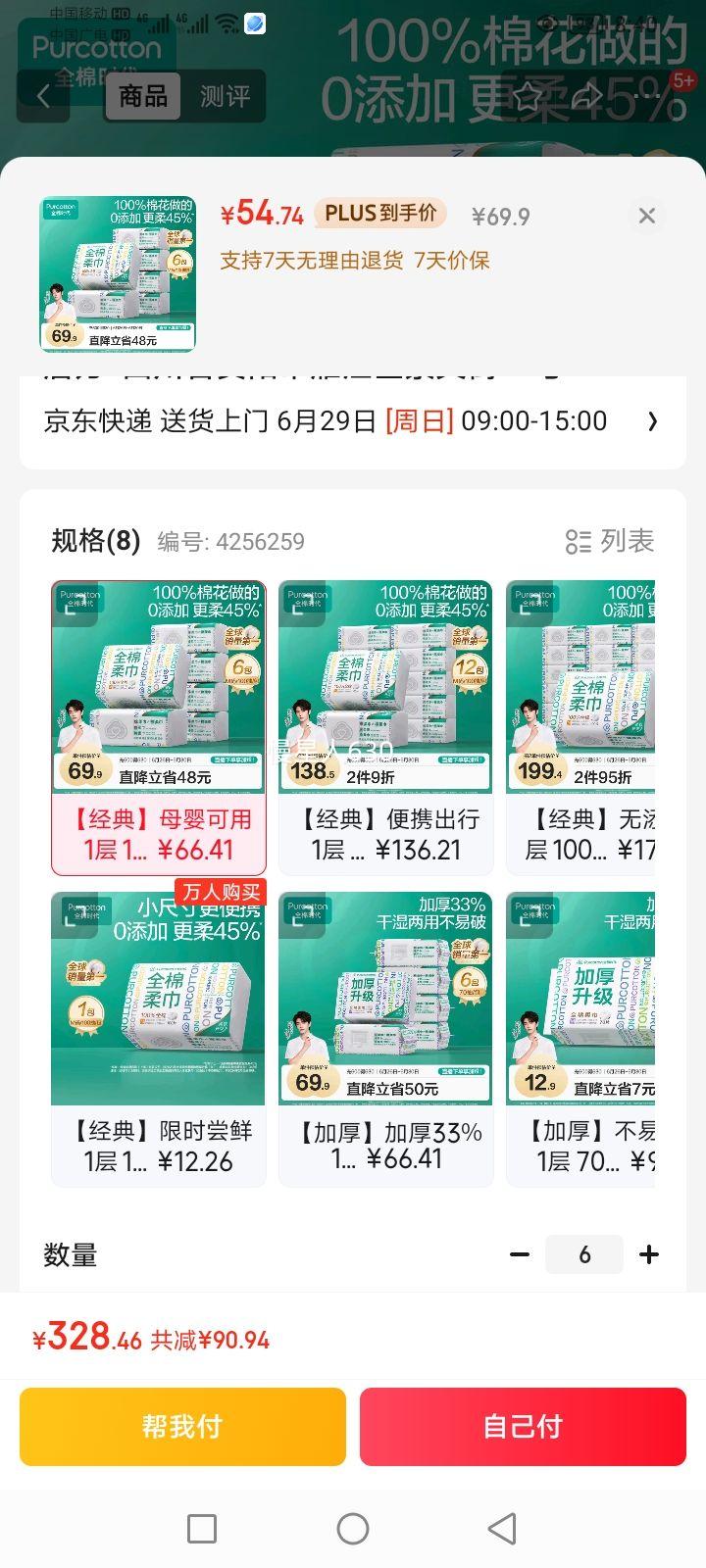The width and height of the screenshot is (706, 1568).
Task: Tap 帮我付 to request payment
Action: (182, 1427)
